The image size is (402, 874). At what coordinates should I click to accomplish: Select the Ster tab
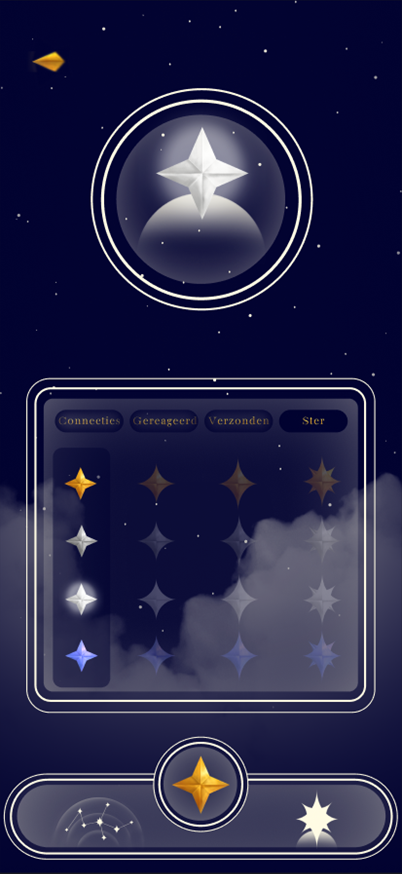(313, 421)
